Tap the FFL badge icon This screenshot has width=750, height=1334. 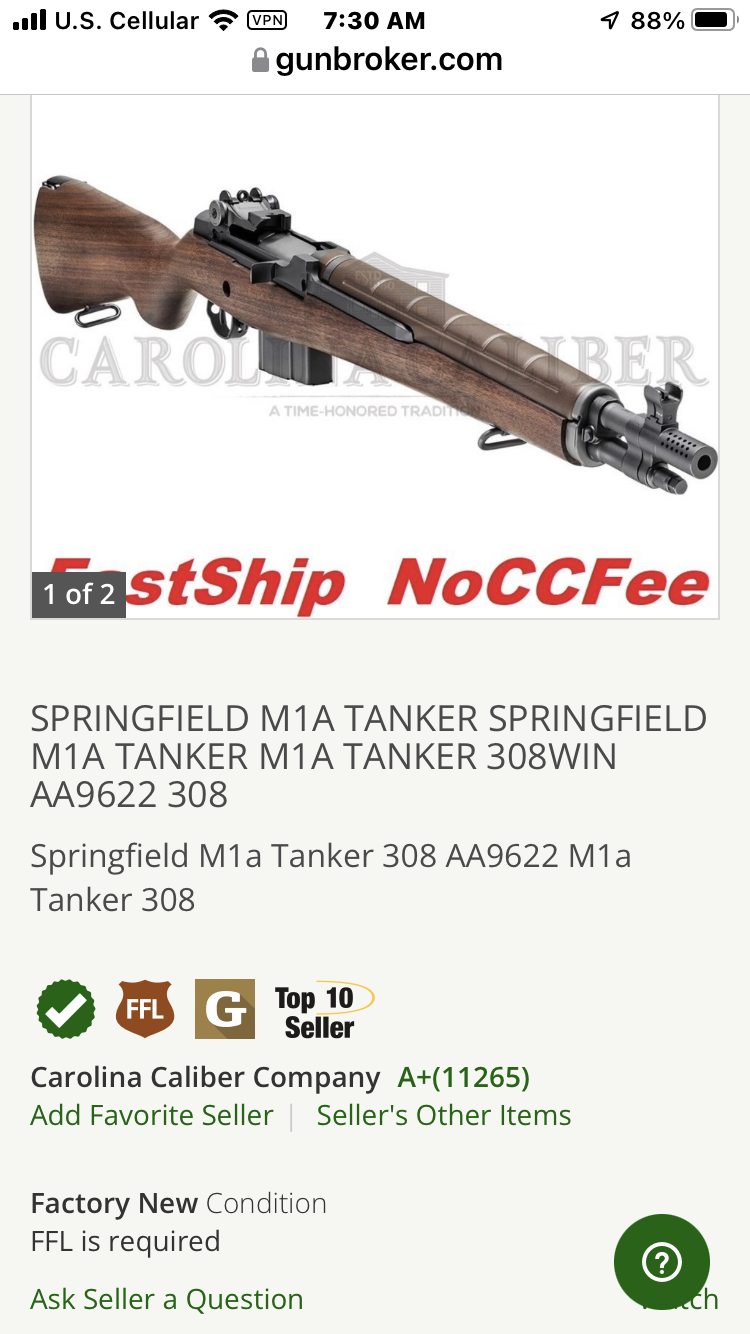(x=145, y=1009)
